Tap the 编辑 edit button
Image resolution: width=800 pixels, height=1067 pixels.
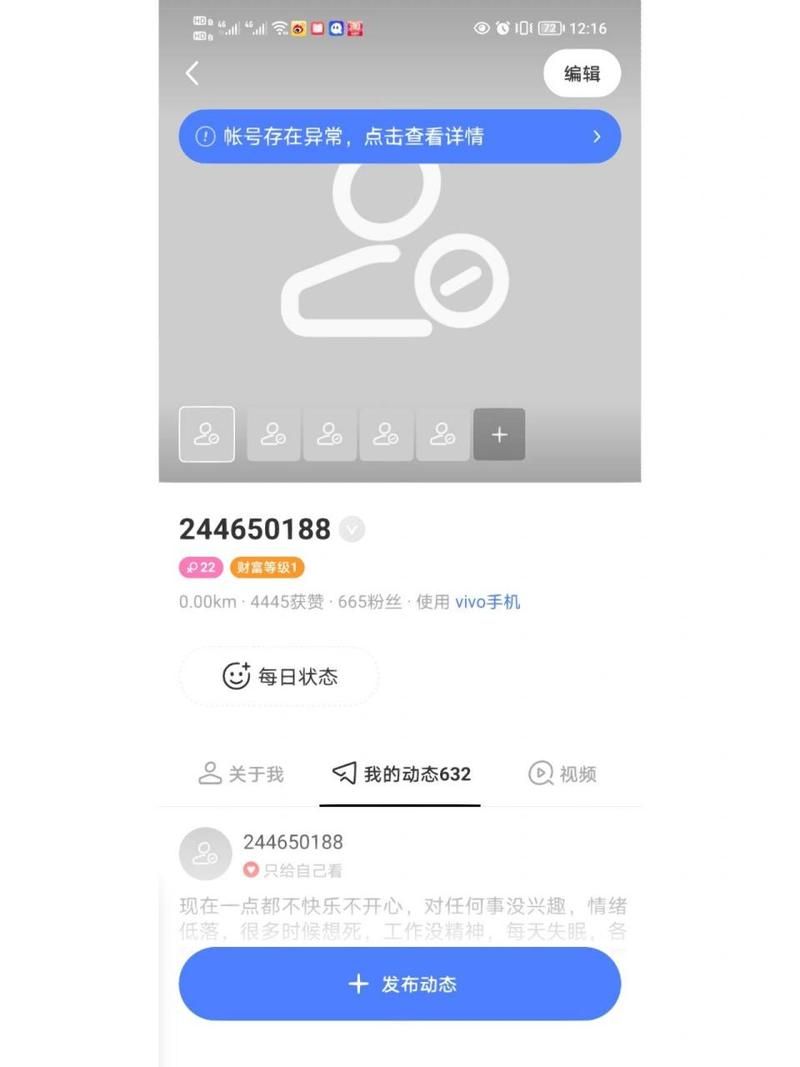(x=581, y=73)
